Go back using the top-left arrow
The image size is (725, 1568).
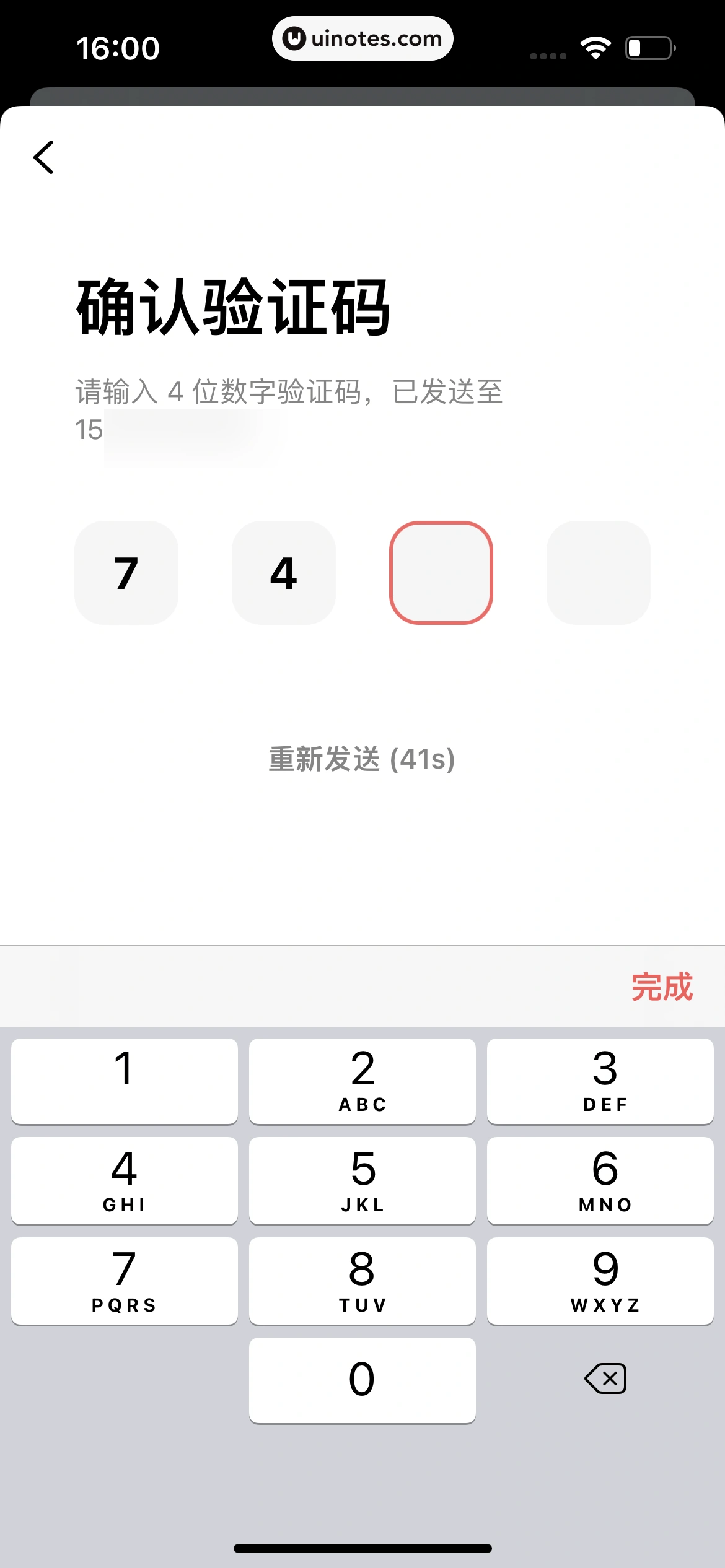tap(44, 157)
